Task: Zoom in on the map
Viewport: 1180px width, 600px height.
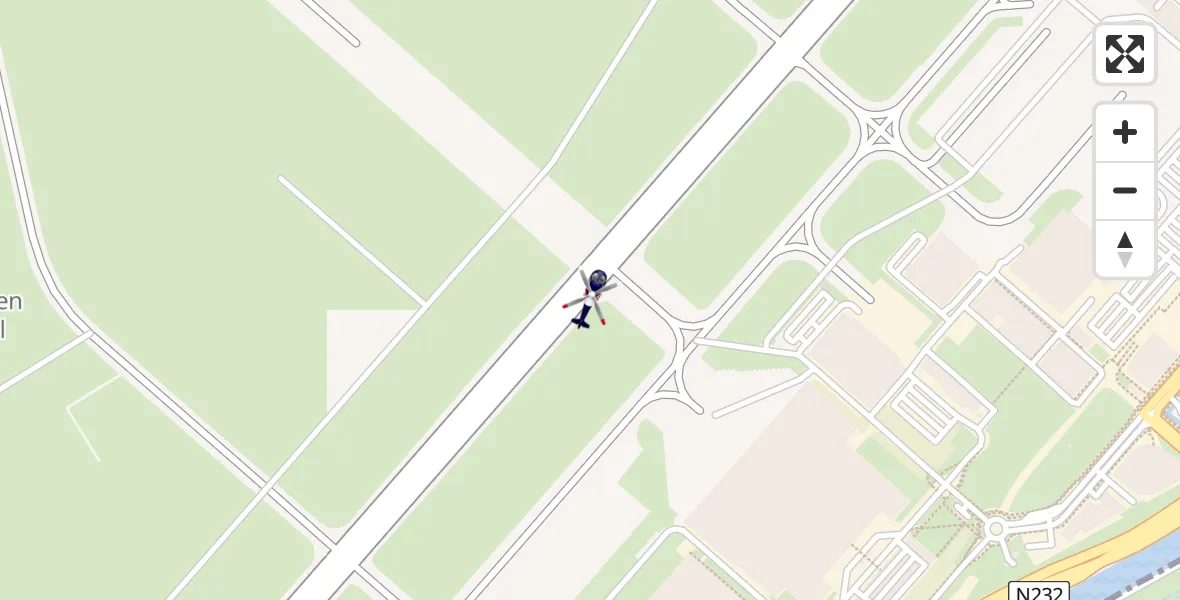Action: pyautogui.click(x=1125, y=132)
